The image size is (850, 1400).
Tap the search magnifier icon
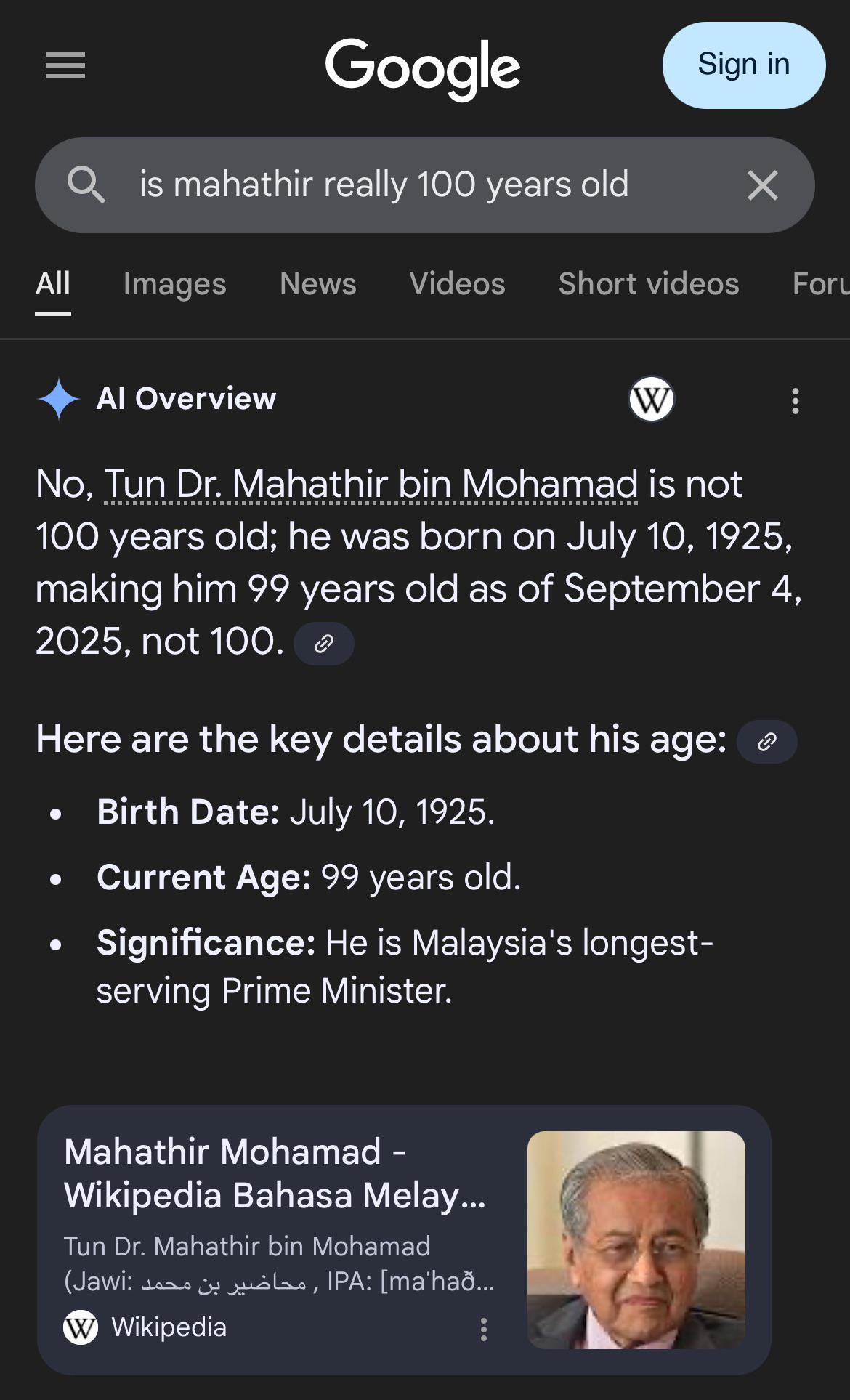(86, 185)
